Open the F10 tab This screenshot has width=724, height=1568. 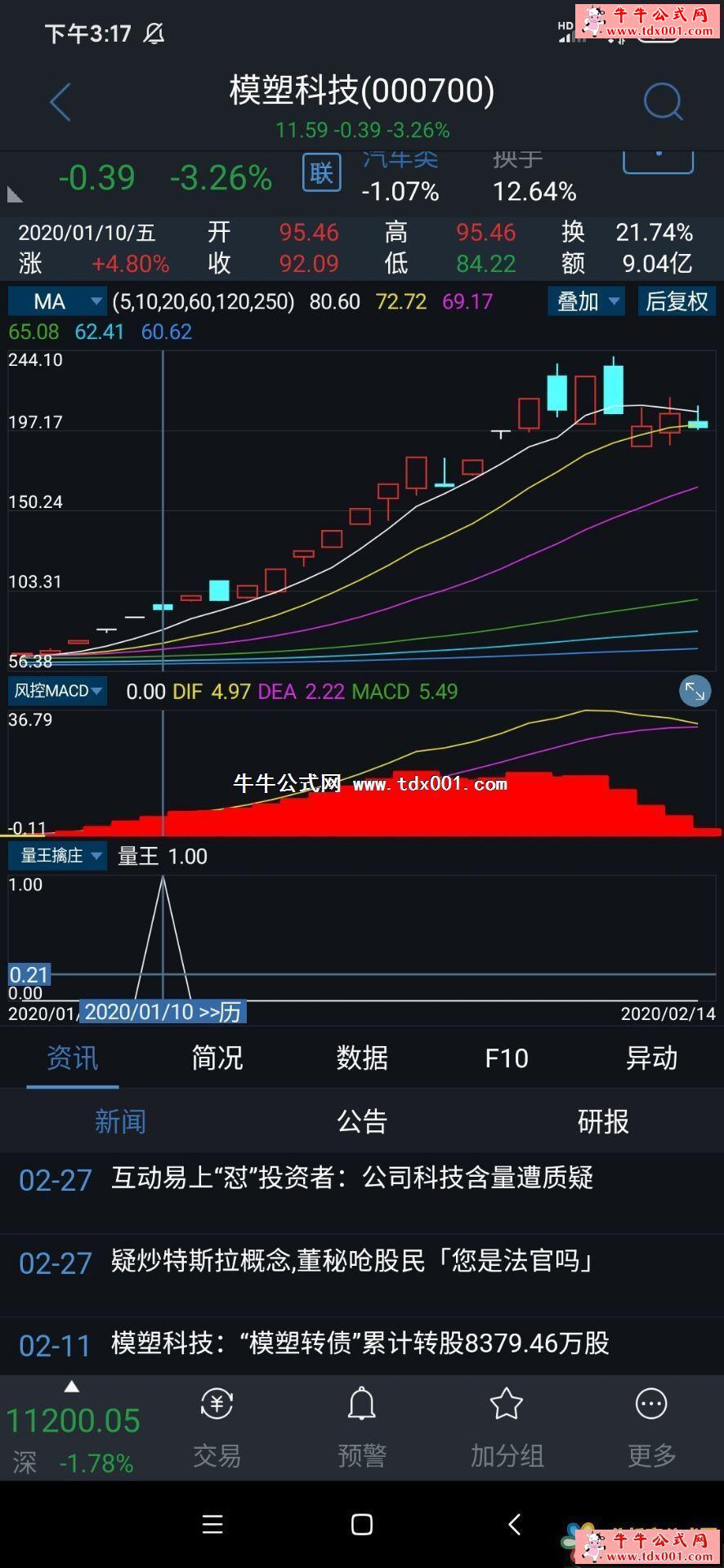coord(507,1058)
